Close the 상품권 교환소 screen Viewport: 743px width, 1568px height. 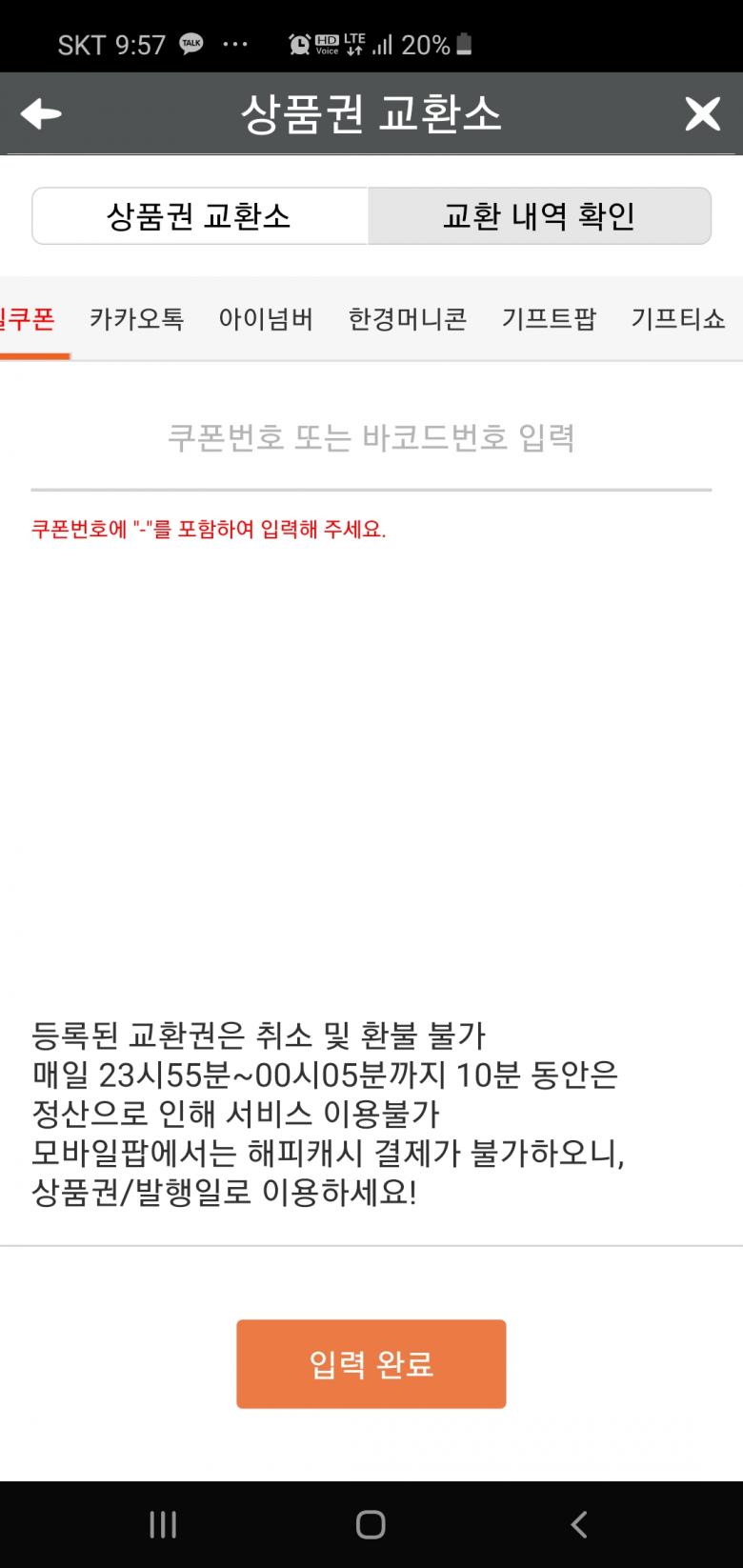[703, 114]
